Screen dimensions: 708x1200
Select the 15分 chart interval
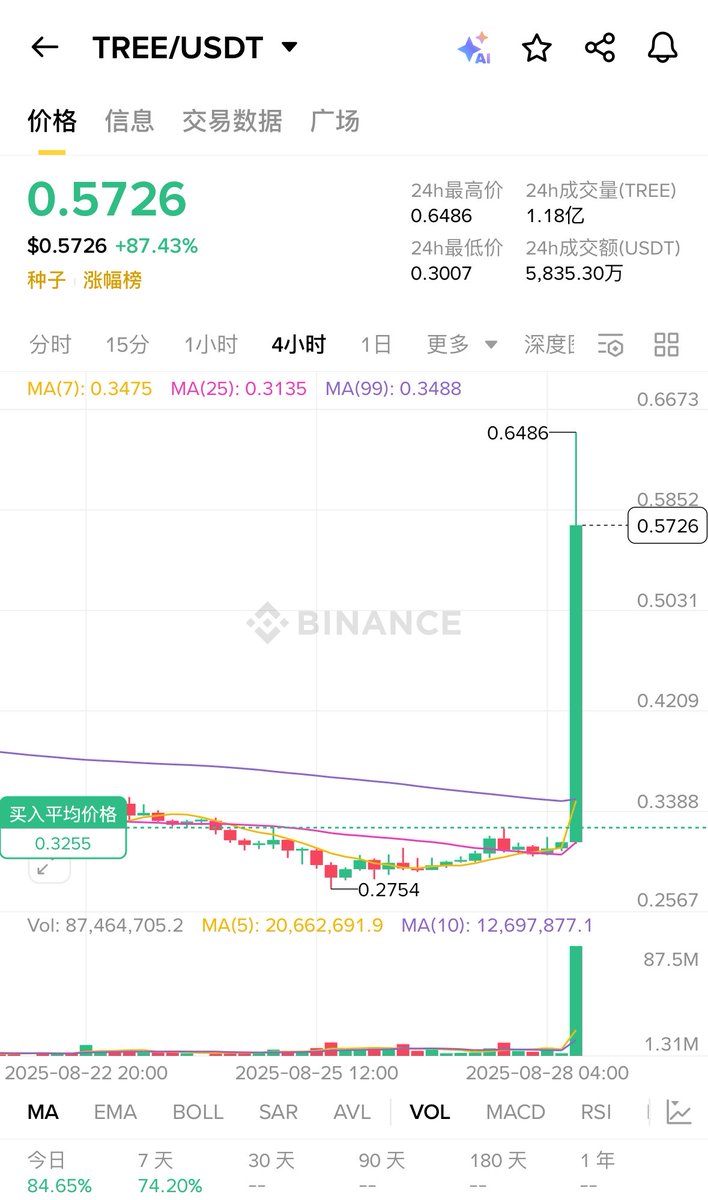(x=127, y=345)
